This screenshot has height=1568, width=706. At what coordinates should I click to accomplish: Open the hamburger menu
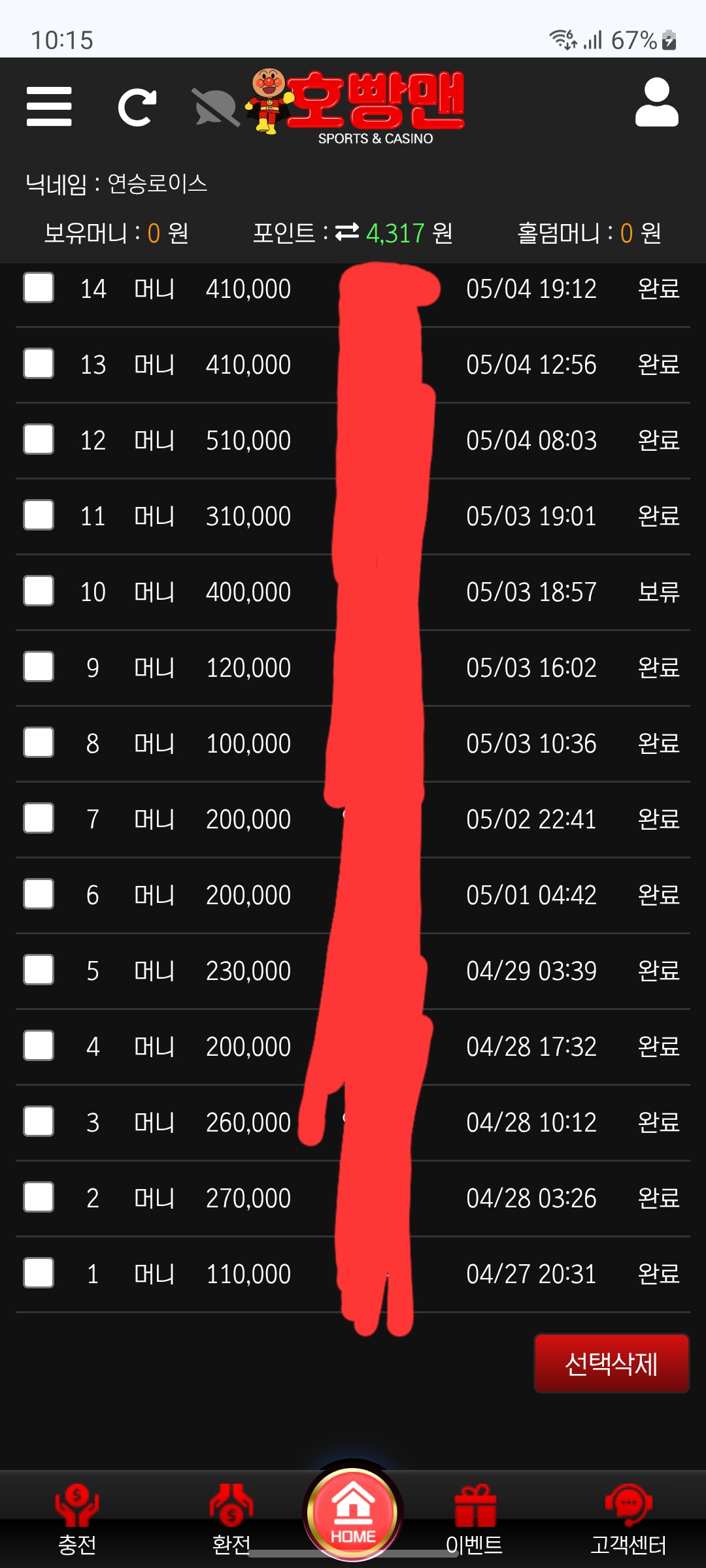49,106
